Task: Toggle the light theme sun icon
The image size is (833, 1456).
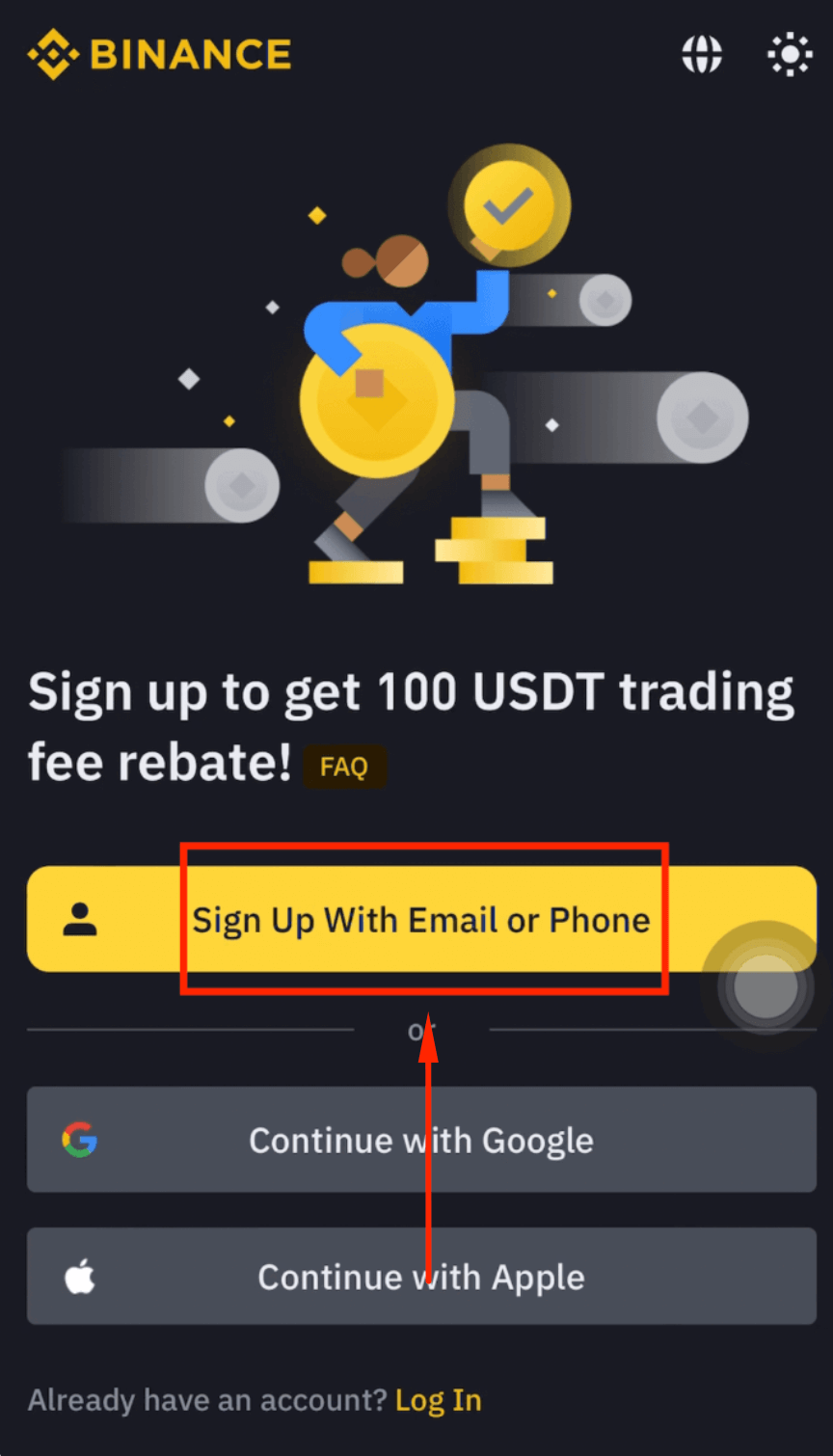Action: coord(789,54)
